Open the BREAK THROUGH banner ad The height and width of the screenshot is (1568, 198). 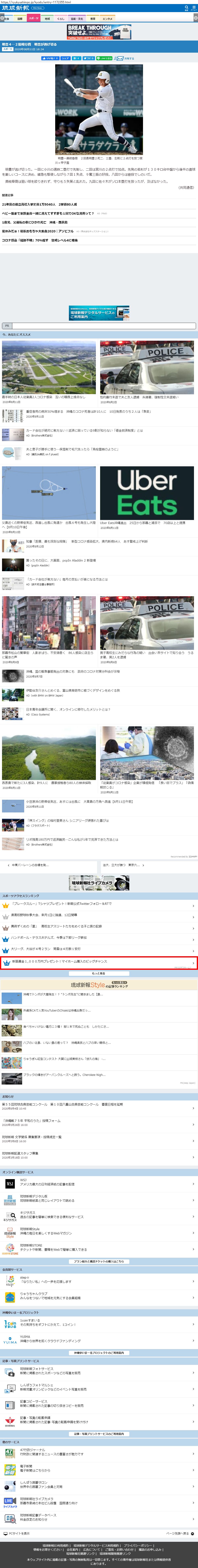coord(99,32)
